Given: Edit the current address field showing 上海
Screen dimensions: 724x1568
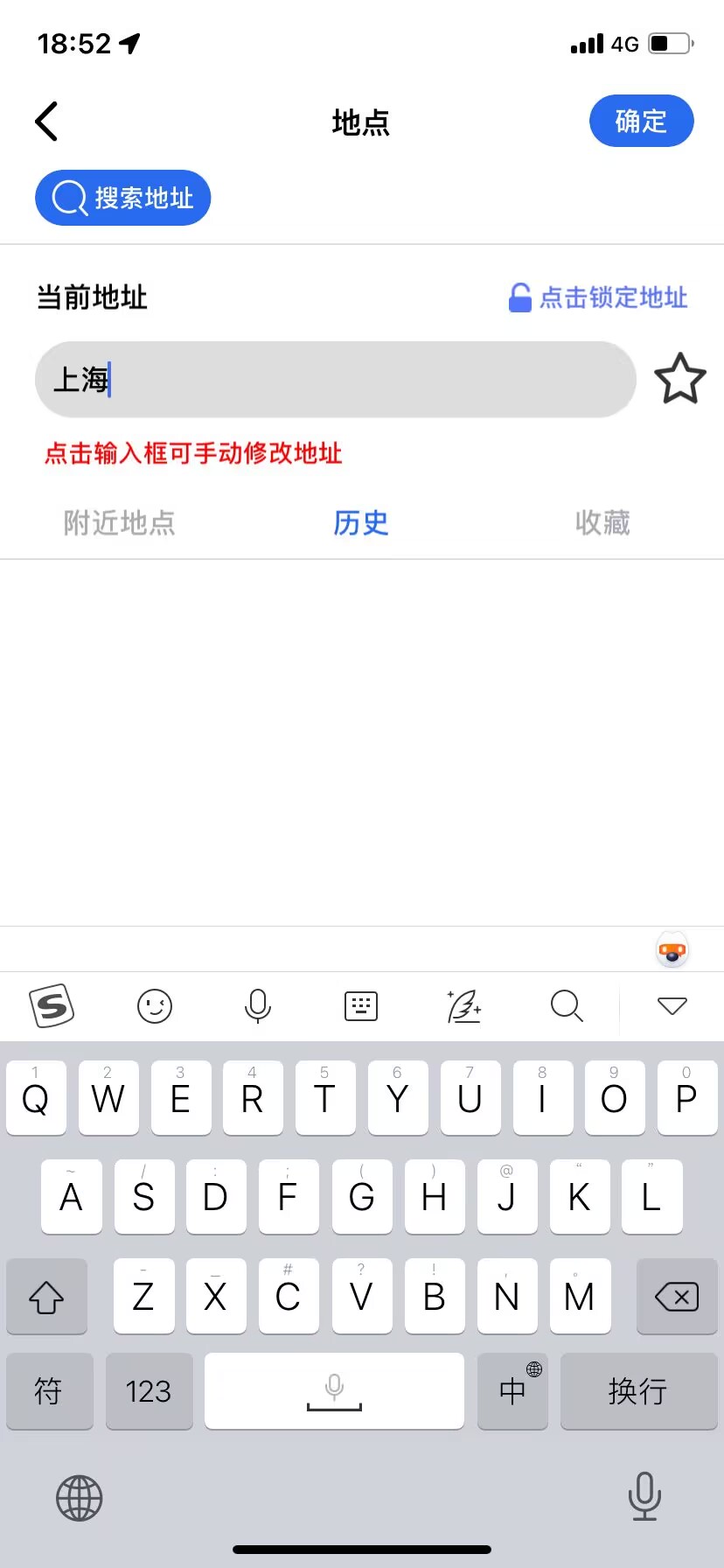Looking at the screenshot, I should (335, 380).
